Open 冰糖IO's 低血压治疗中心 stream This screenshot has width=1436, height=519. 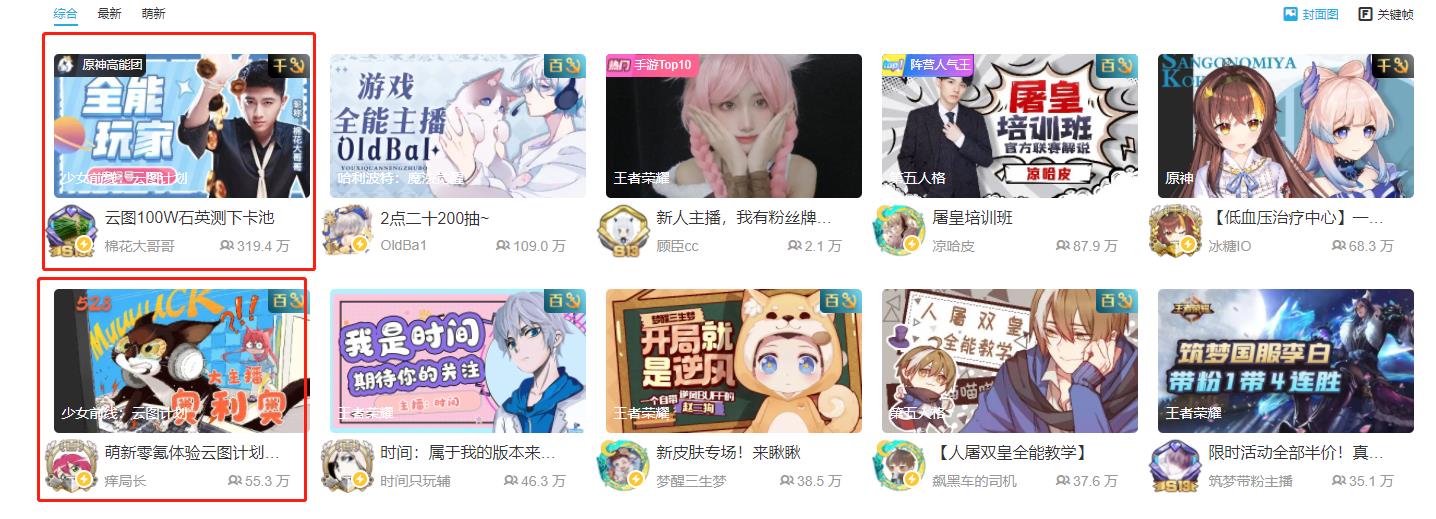point(1286,126)
